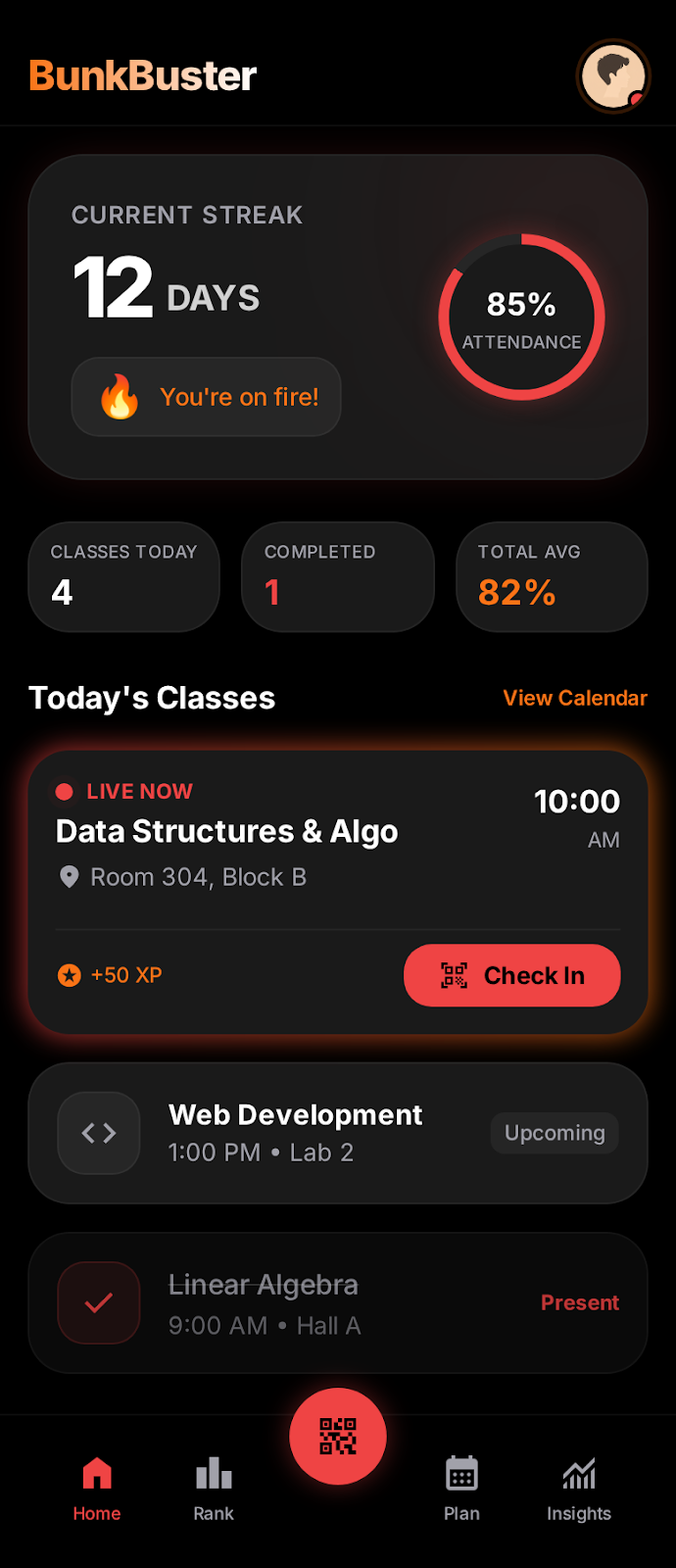The height and width of the screenshot is (1568, 676).
Task: Launch the QR scanner floating button
Action: pos(338,1436)
